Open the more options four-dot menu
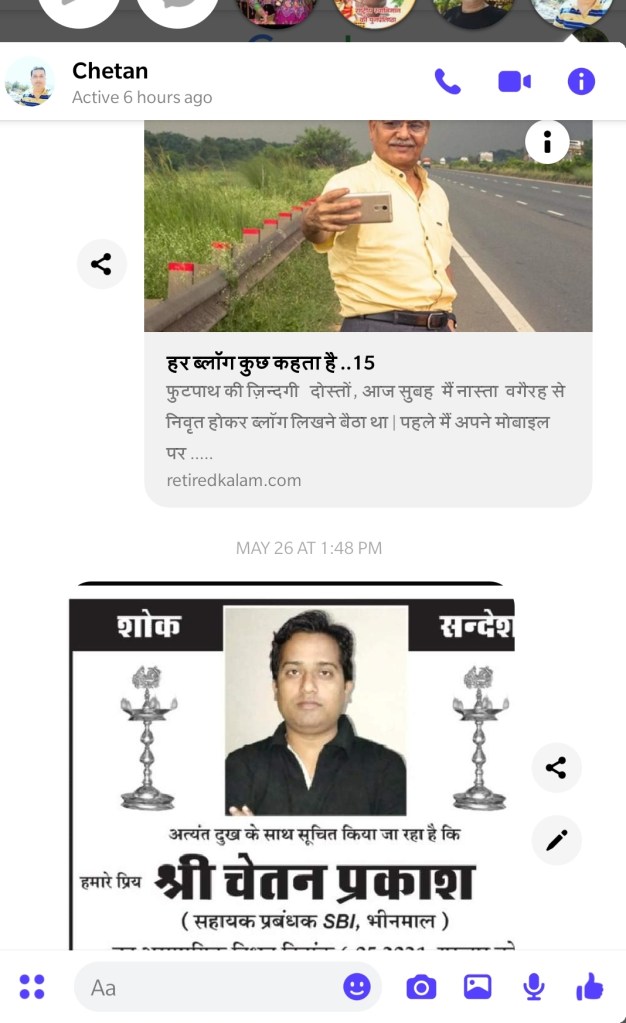 click(x=32, y=987)
